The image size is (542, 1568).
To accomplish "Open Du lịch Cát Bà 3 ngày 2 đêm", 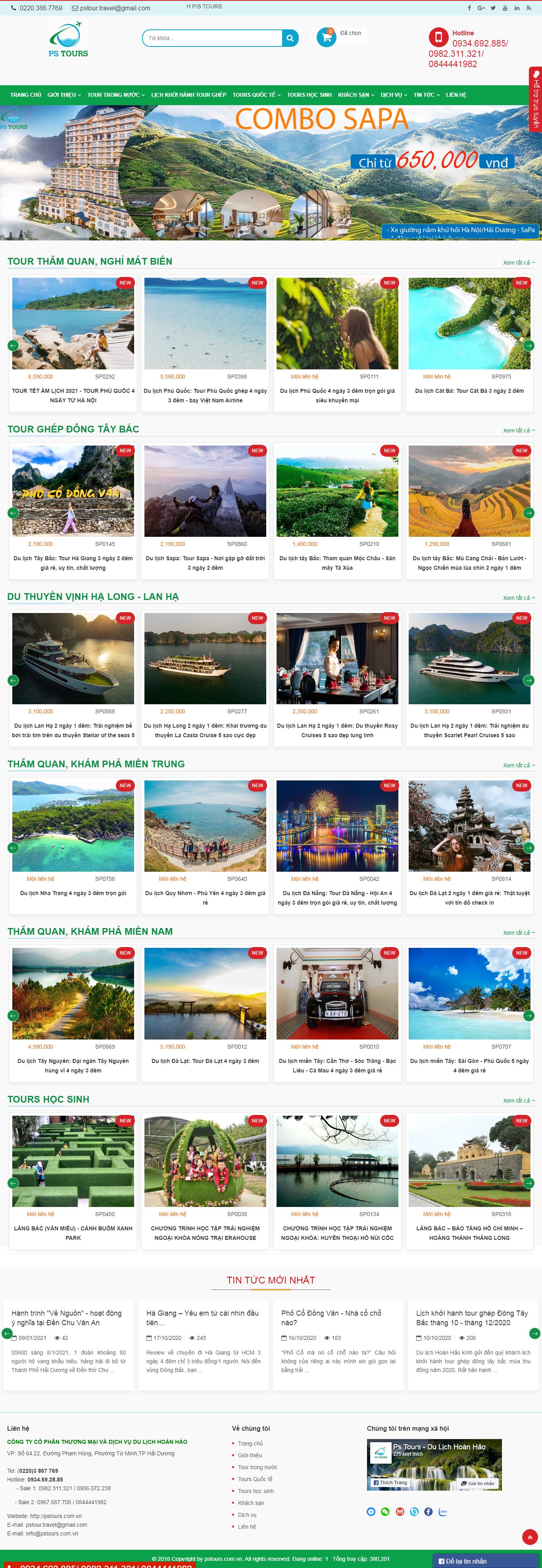I will click(469, 391).
